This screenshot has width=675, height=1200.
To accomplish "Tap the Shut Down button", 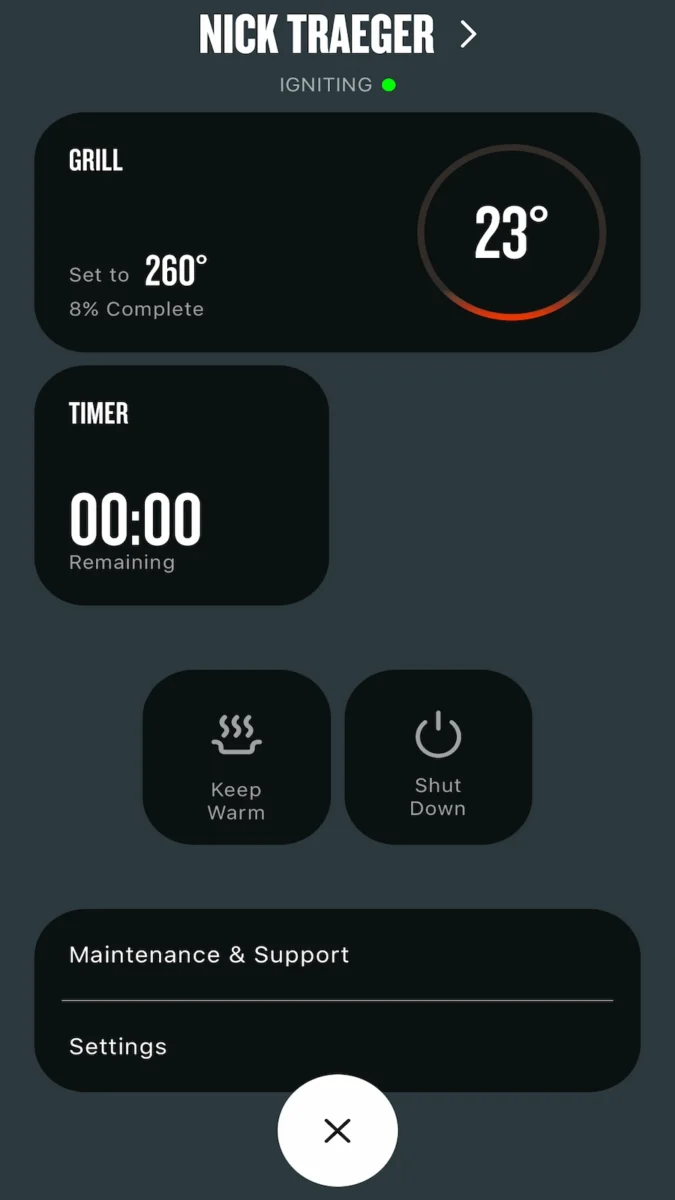I will click(x=438, y=757).
